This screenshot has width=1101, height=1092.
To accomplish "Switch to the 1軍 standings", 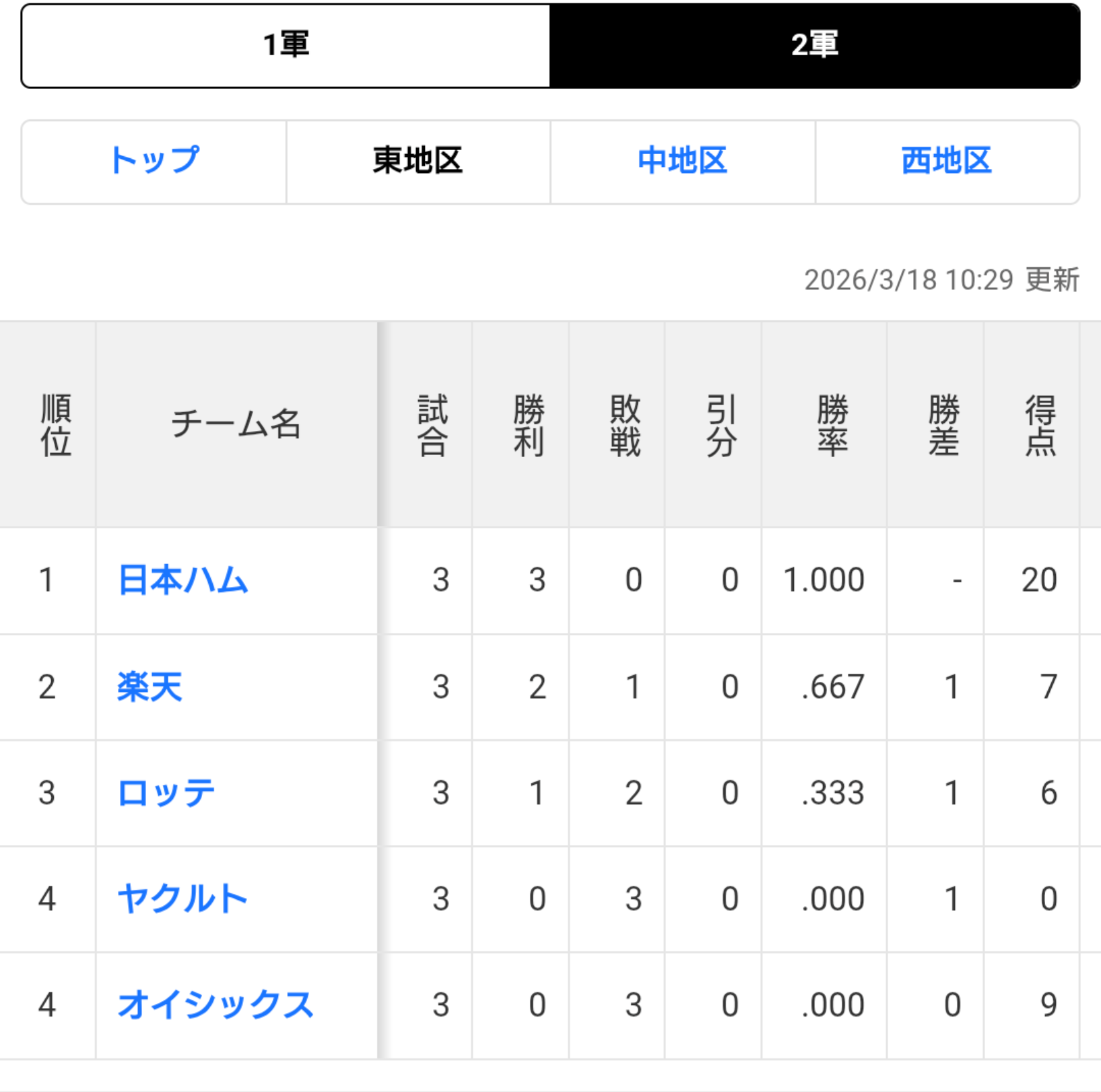I will pos(286,45).
